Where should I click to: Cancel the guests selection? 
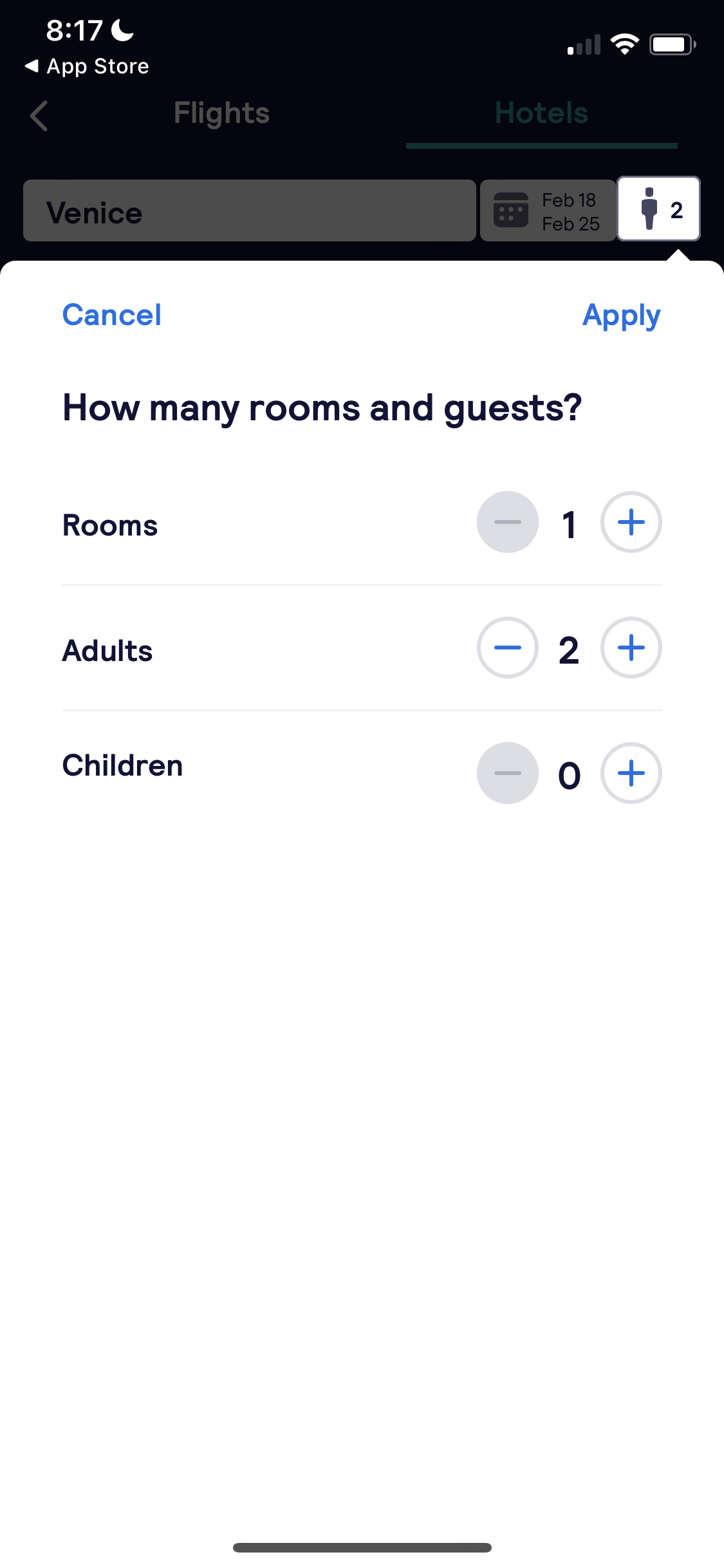click(x=111, y=315)
